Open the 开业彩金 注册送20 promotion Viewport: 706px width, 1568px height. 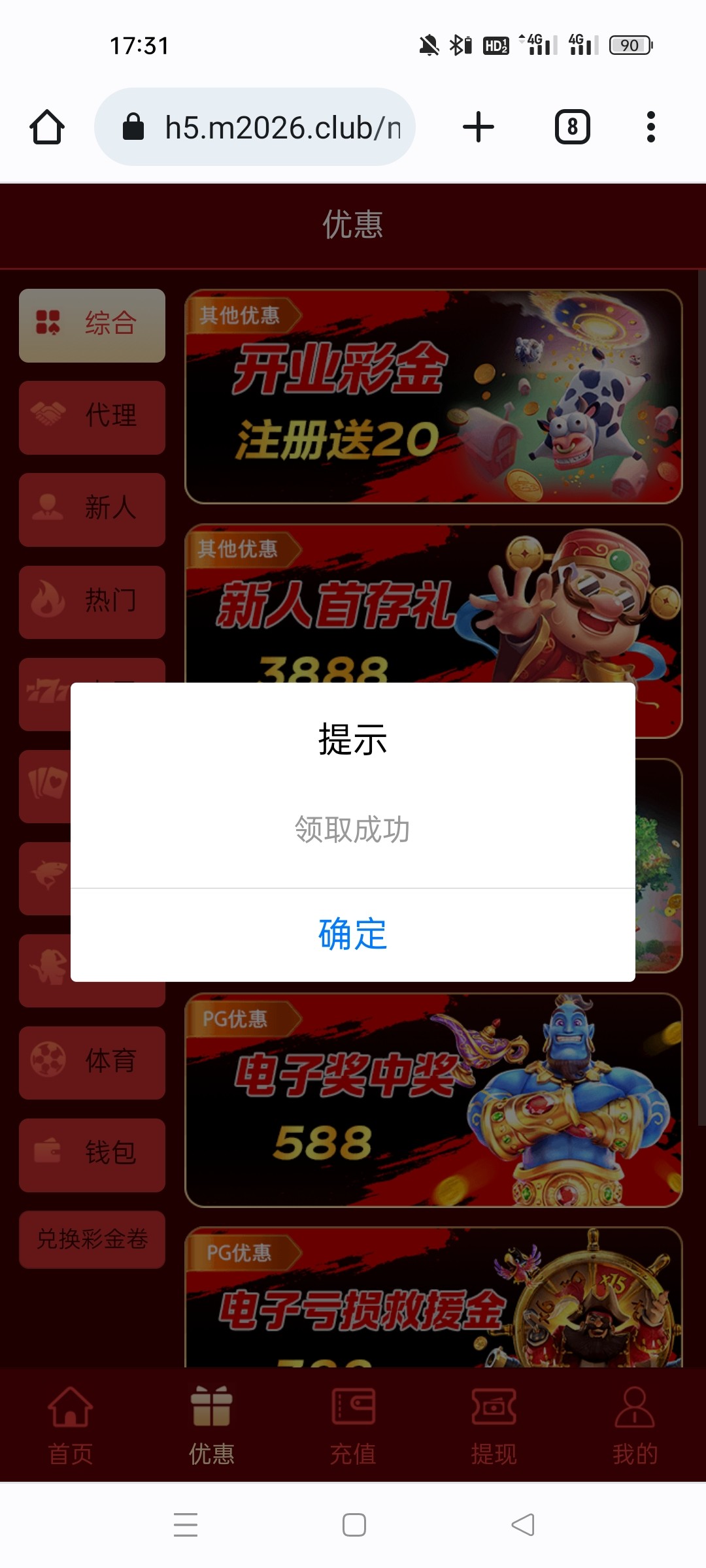(x=433, y=397)
